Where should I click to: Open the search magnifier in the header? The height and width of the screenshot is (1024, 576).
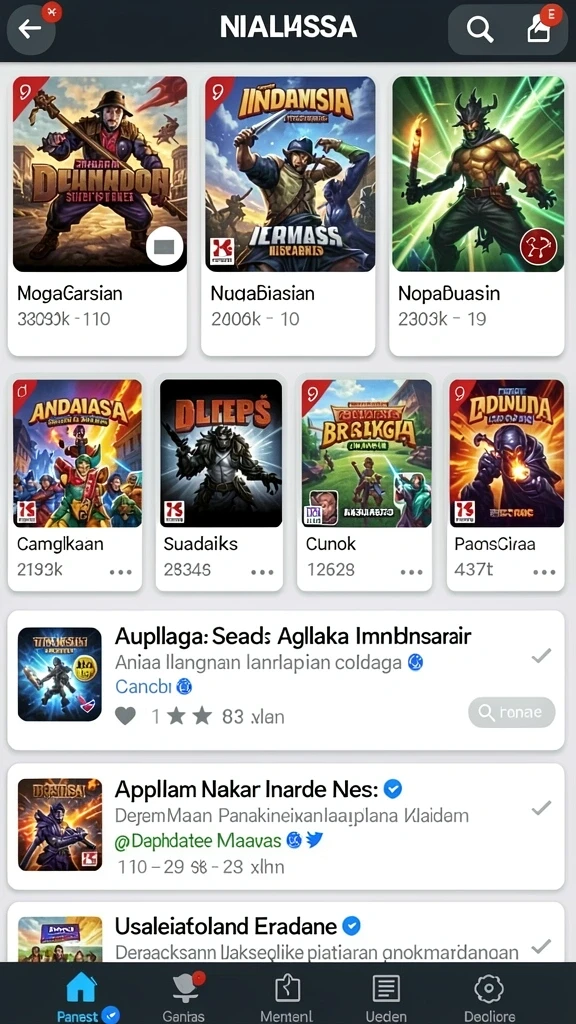click(479, 29)
